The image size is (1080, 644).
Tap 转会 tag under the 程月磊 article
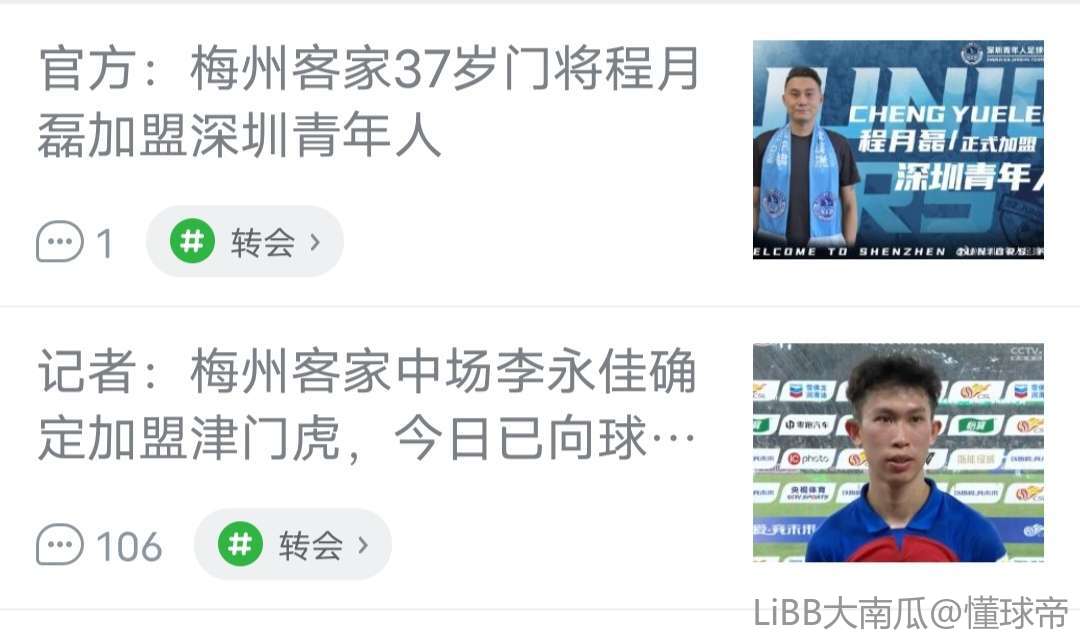tap(245, 242)
